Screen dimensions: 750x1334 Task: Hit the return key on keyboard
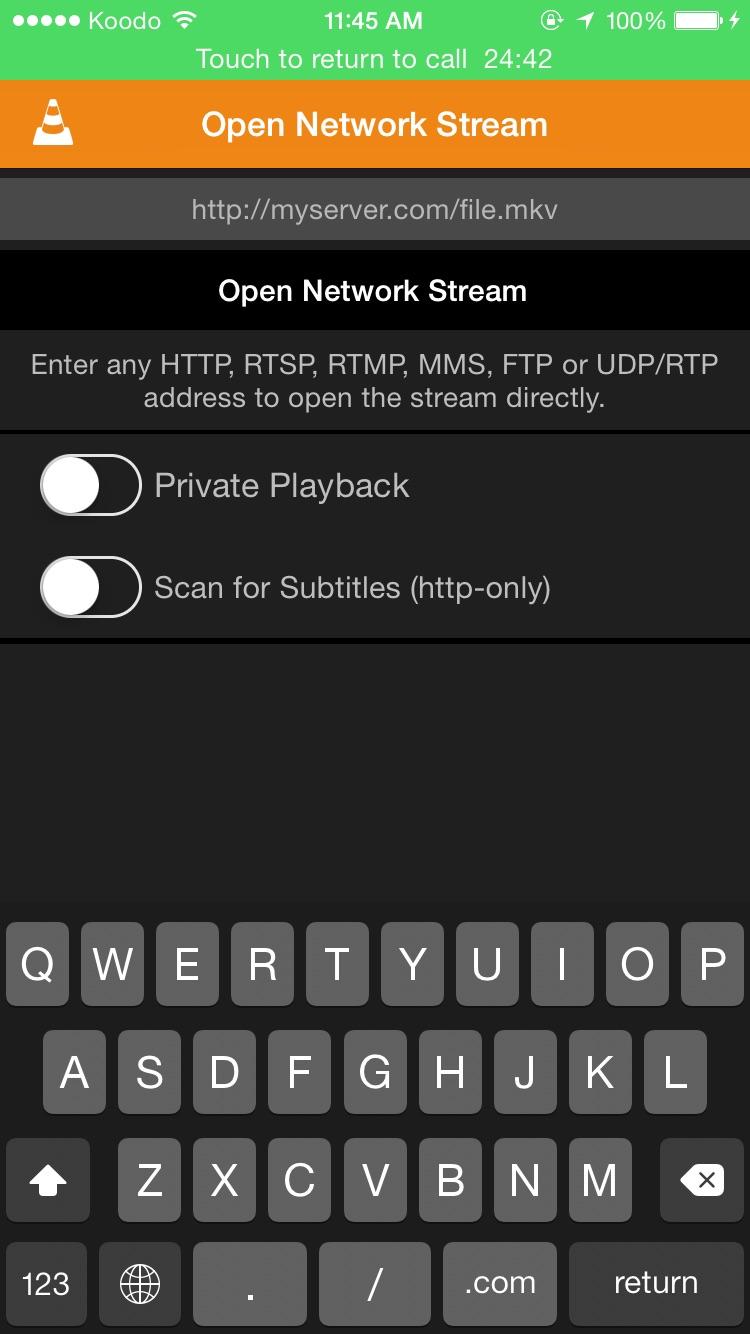point(656,1283)
